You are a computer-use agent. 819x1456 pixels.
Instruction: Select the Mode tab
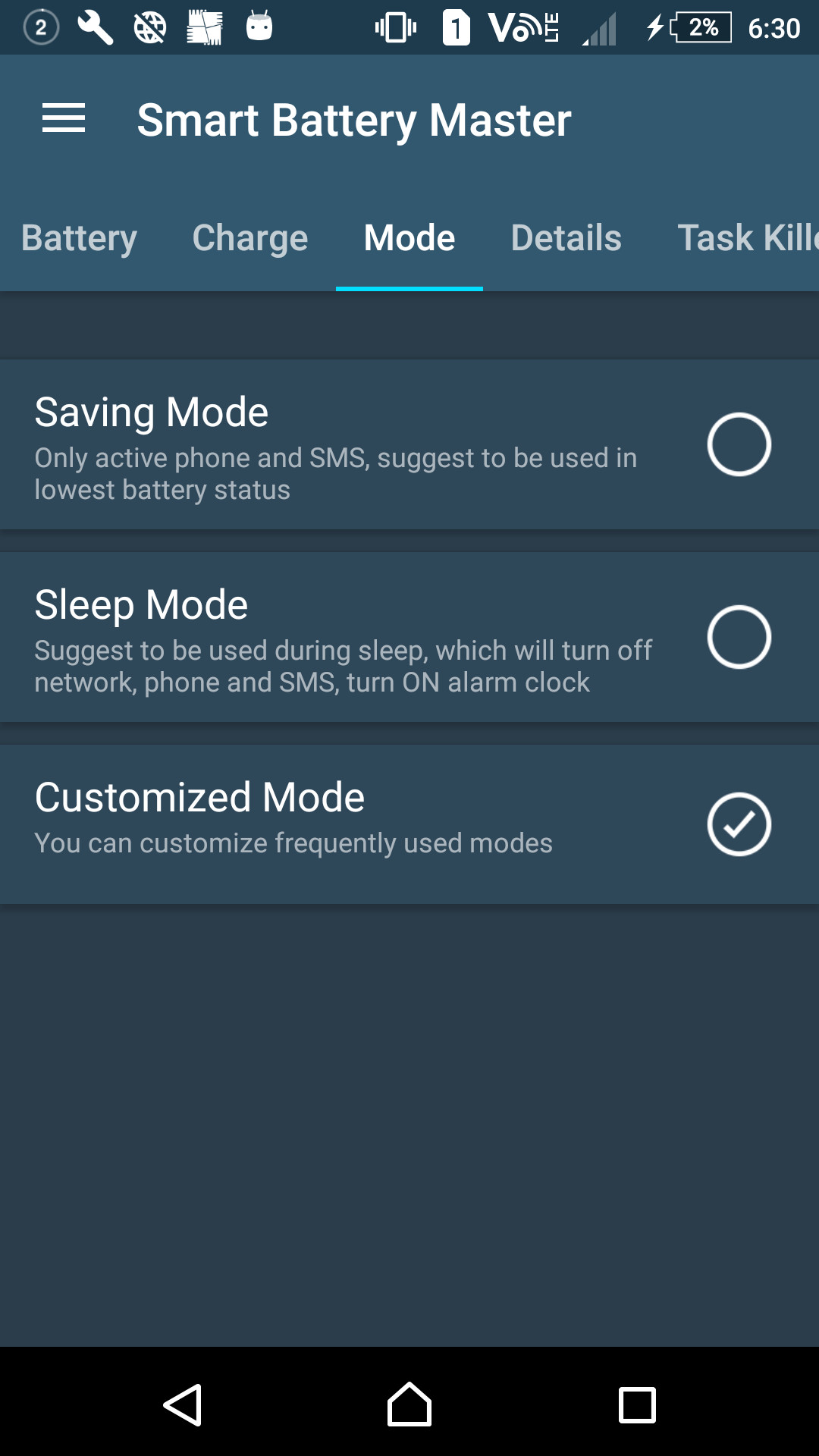tap(409, 238)
